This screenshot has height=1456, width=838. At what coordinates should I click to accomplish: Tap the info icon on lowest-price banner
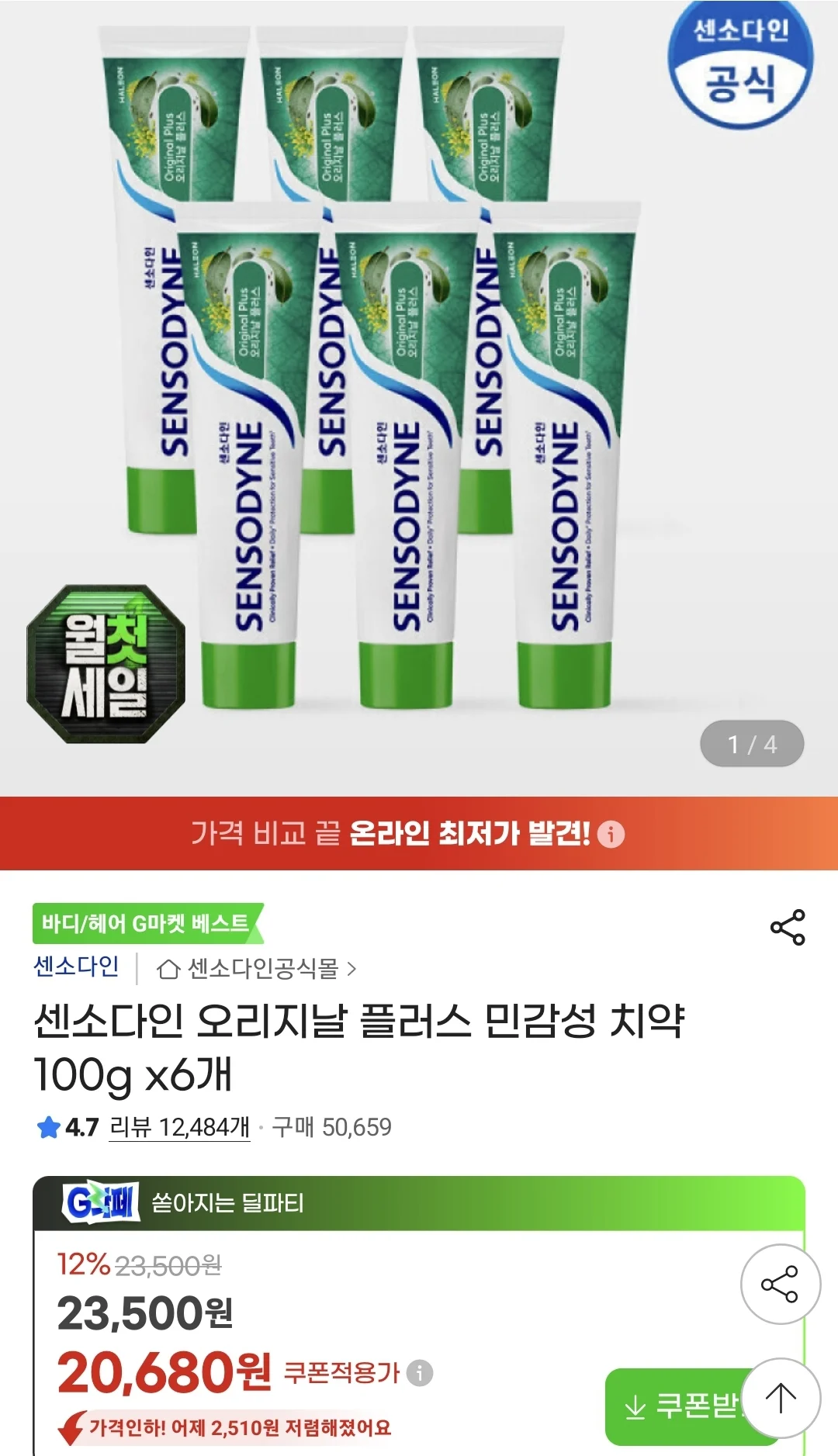point(611,835)
